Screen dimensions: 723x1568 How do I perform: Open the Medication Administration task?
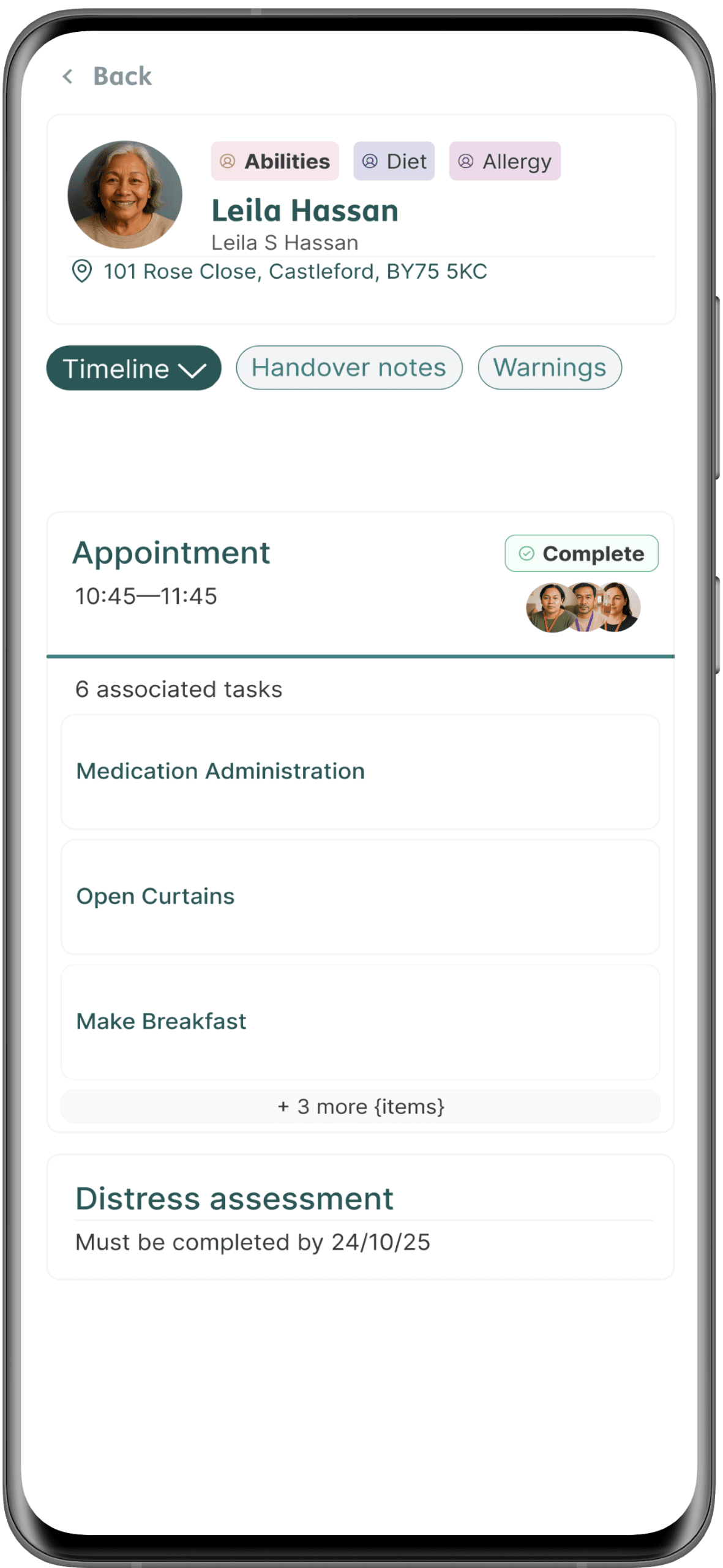click(360, 771)
